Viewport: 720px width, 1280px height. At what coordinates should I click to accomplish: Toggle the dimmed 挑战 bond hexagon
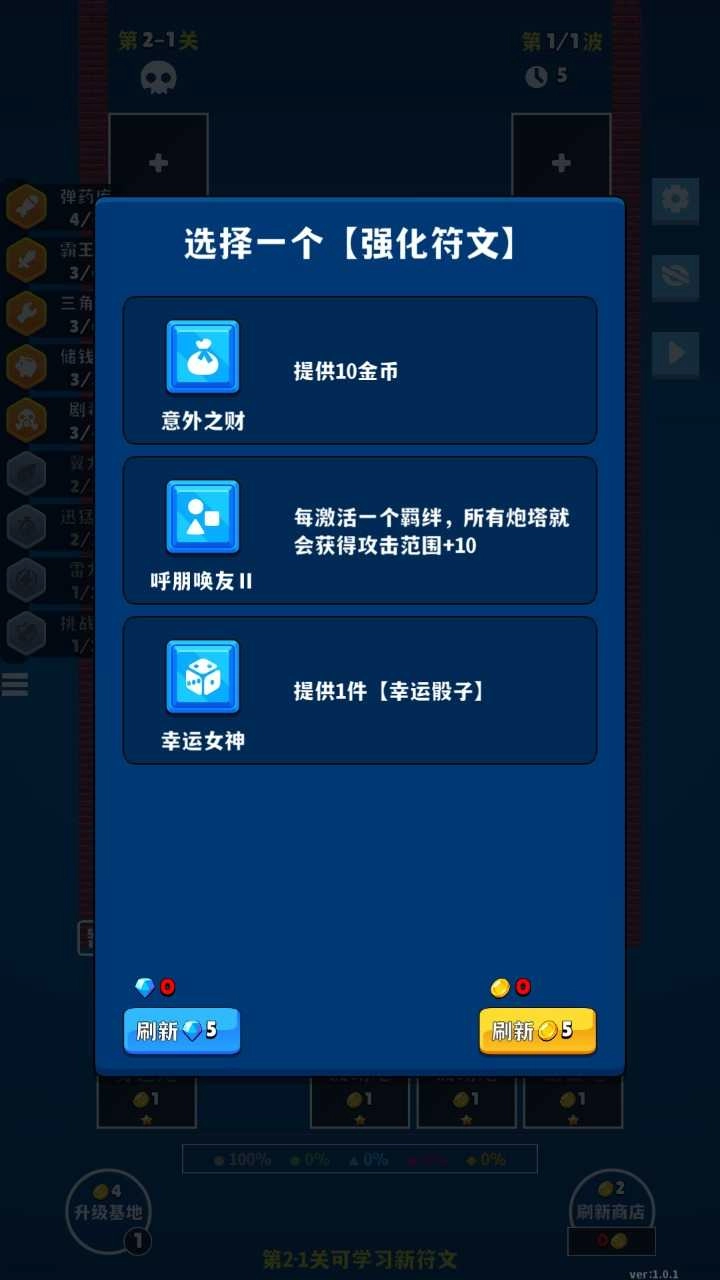(x=26, y=632)
